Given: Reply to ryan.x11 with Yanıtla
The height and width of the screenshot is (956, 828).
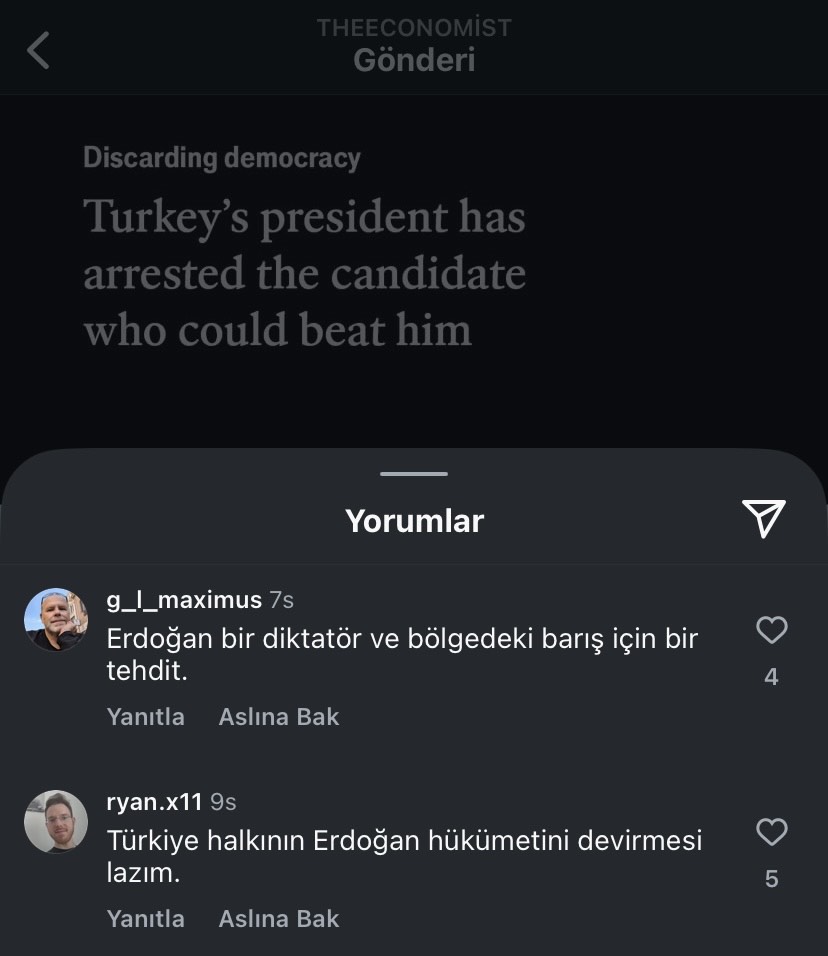Looking at the screenshot, I should tap(145, 919).
